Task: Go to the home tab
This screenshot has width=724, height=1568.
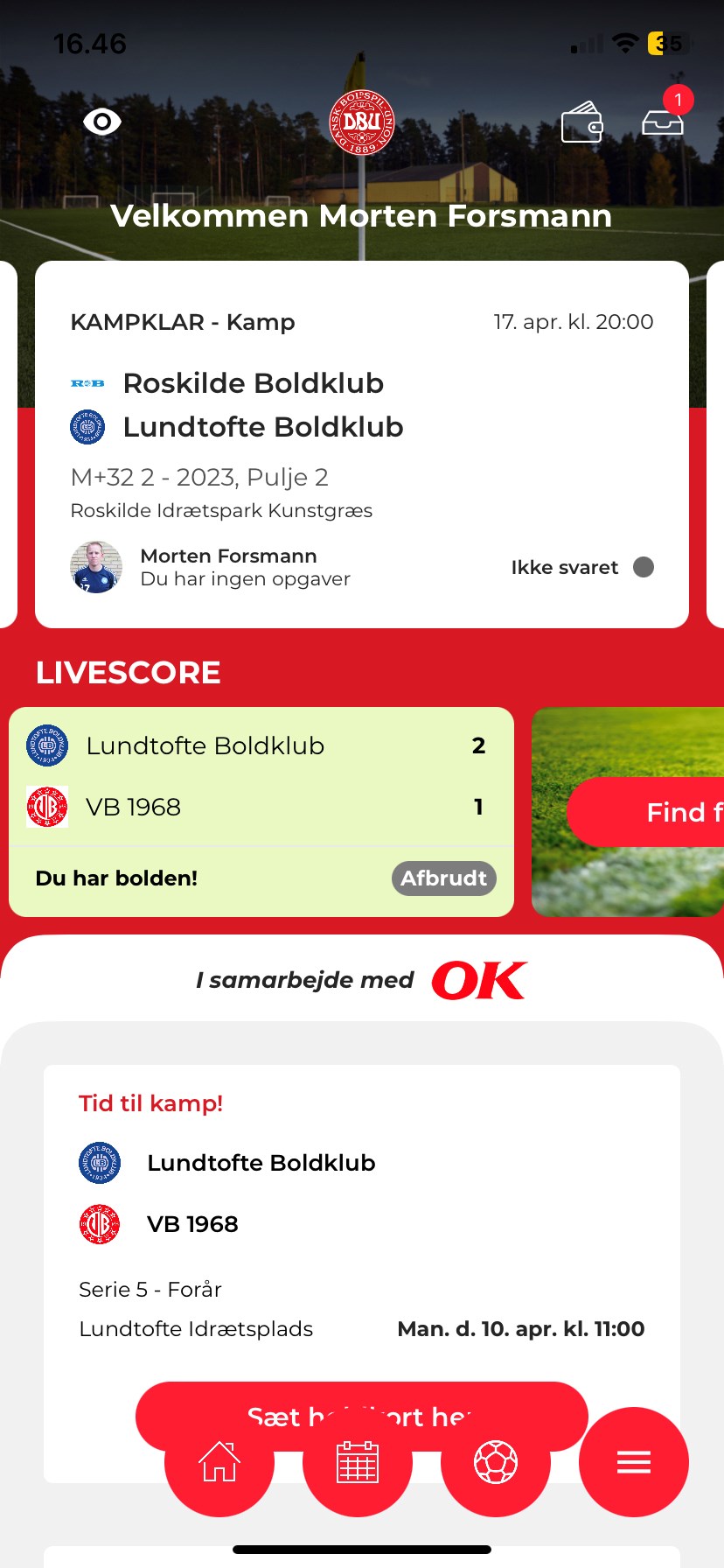Action: coord(219,1461)
